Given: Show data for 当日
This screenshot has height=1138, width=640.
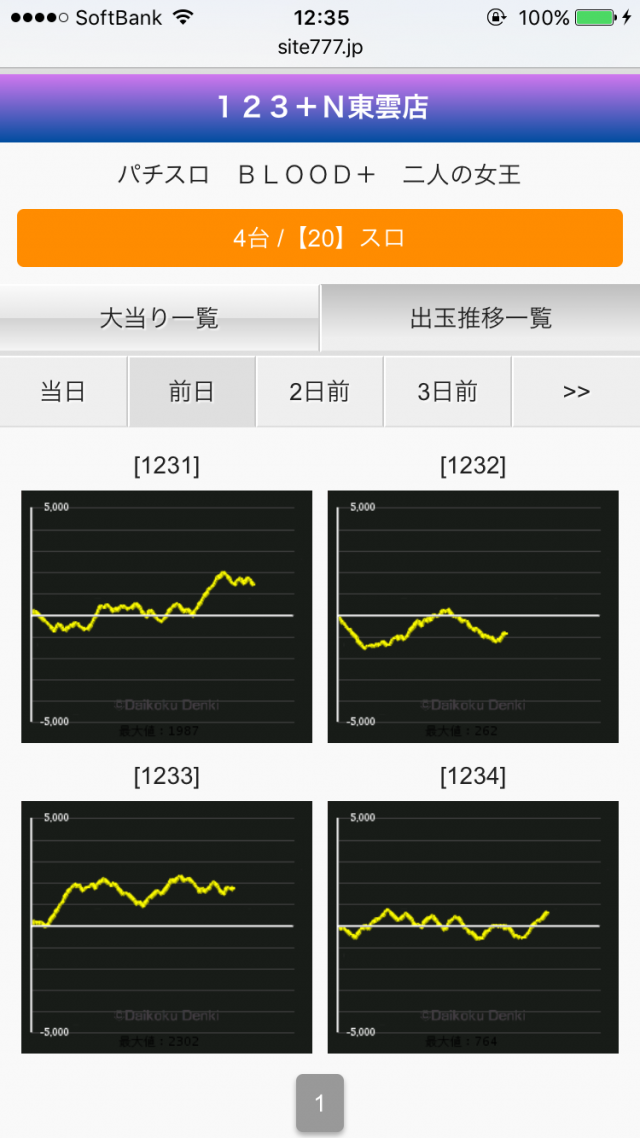Looking at the screenshot, I should tap(63, 391).
